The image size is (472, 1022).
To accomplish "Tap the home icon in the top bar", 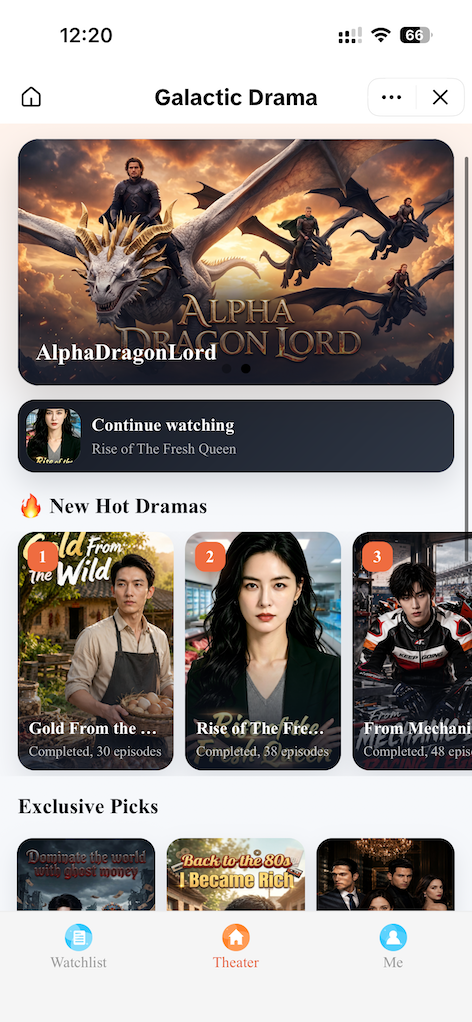I will [x=31, y=97].
